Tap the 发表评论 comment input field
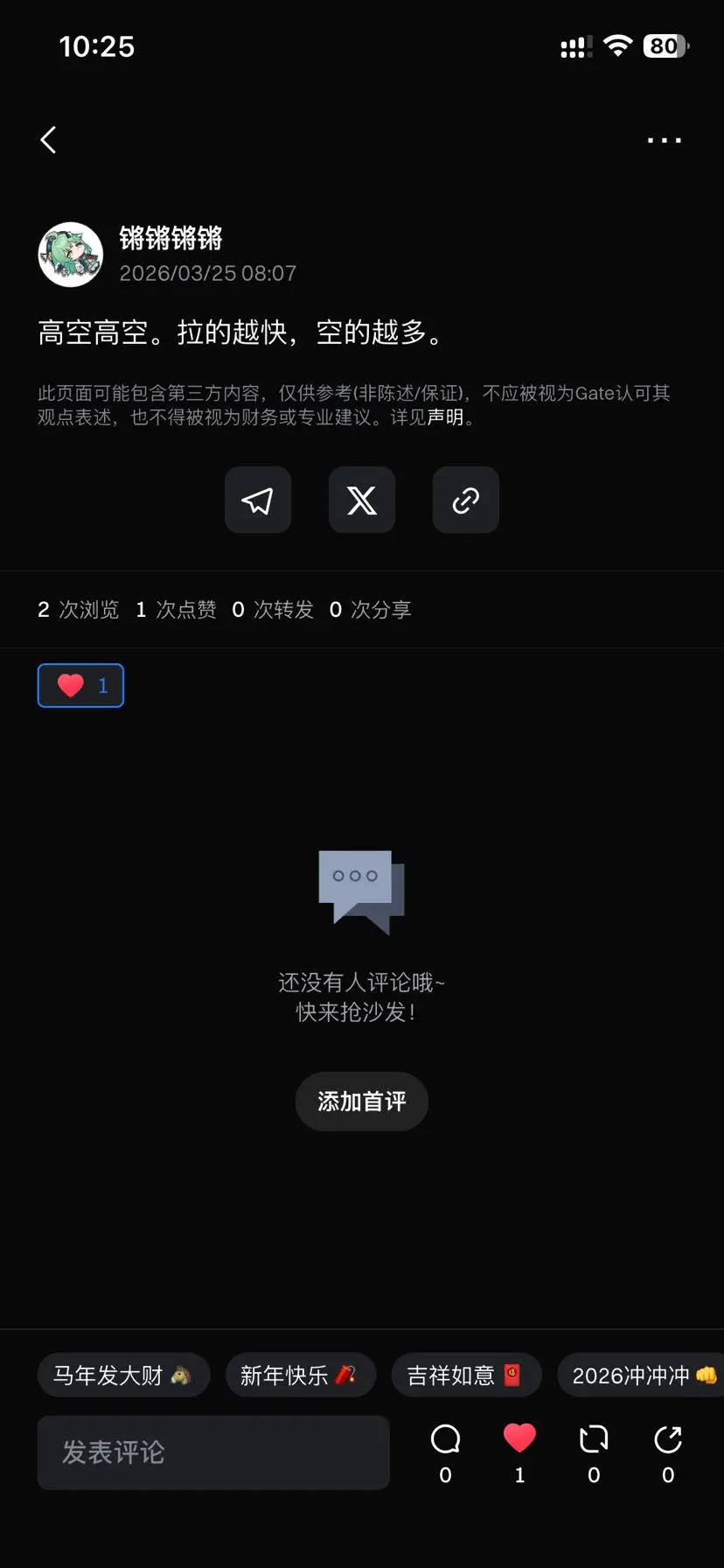Image resolution: width=724 pixels, height=1568 pixels. point(213,1452)
